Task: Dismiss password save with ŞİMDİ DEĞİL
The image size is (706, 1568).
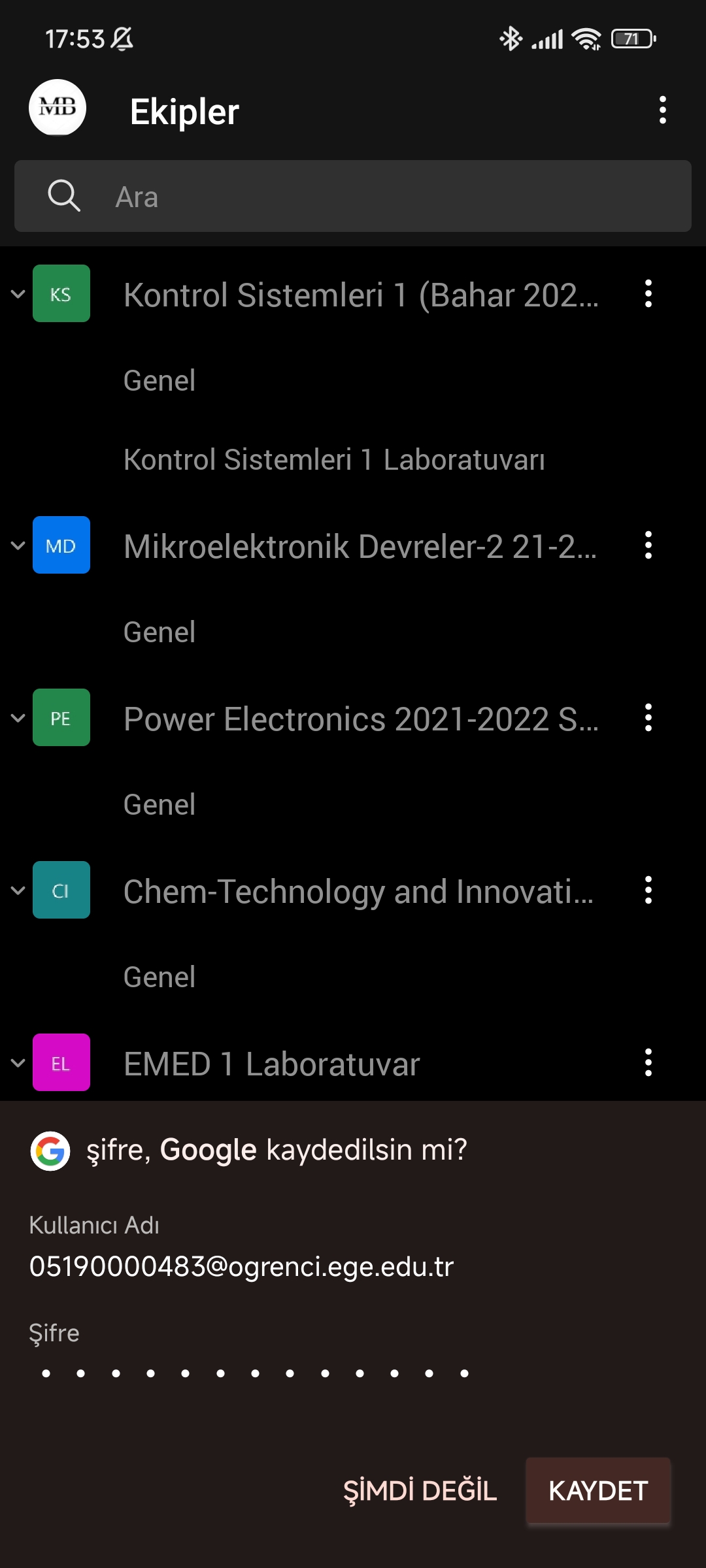Action: coord(420,1491)
